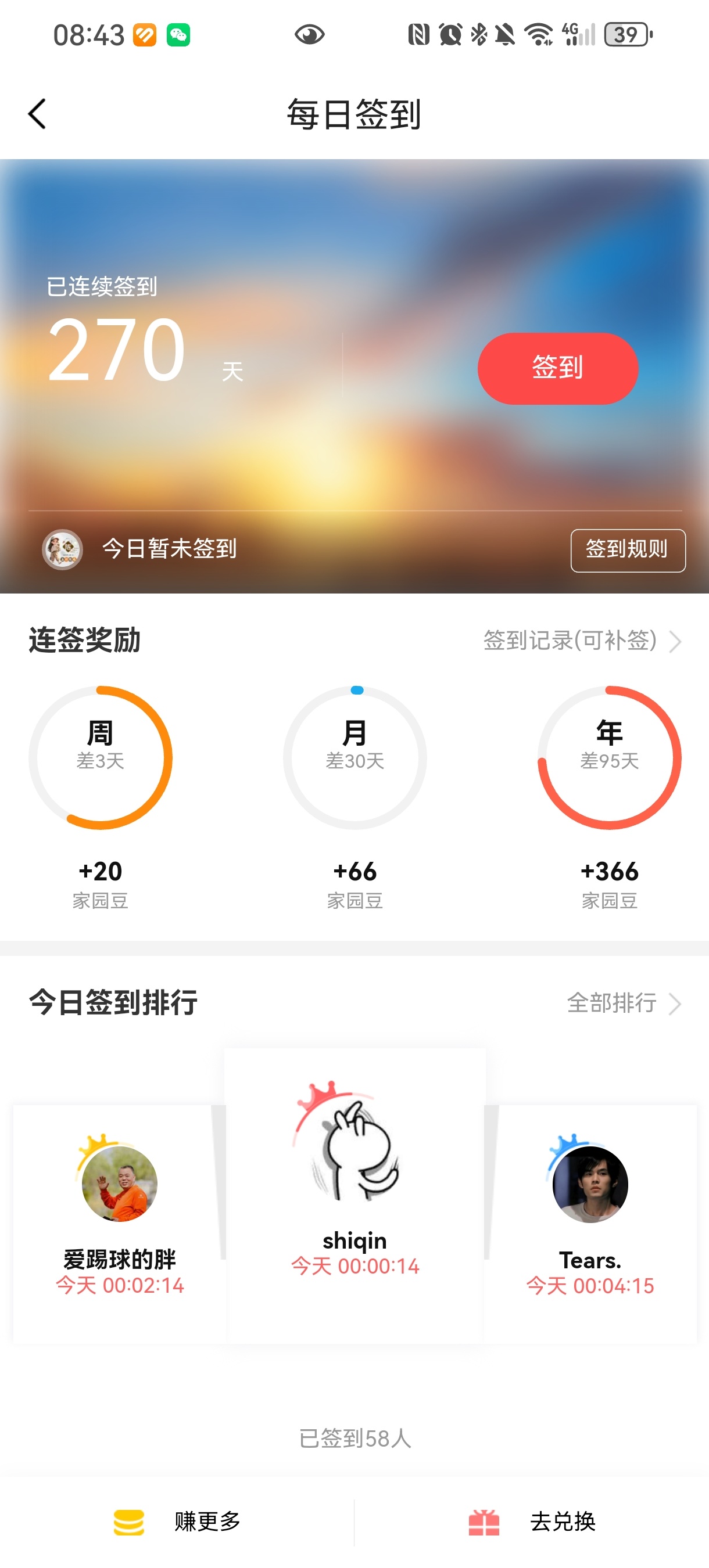View 全部排行

click(x=622, y=1002)
